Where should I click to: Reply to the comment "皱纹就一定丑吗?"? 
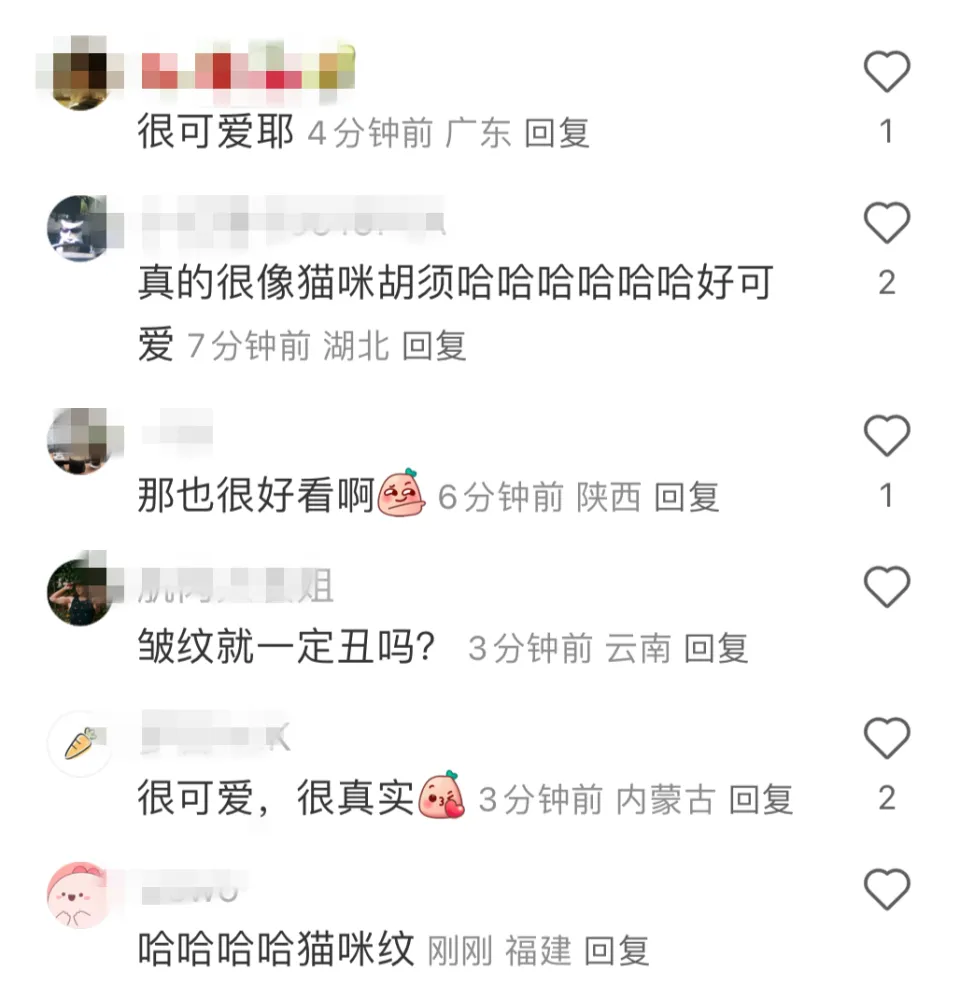pos(716,648)
